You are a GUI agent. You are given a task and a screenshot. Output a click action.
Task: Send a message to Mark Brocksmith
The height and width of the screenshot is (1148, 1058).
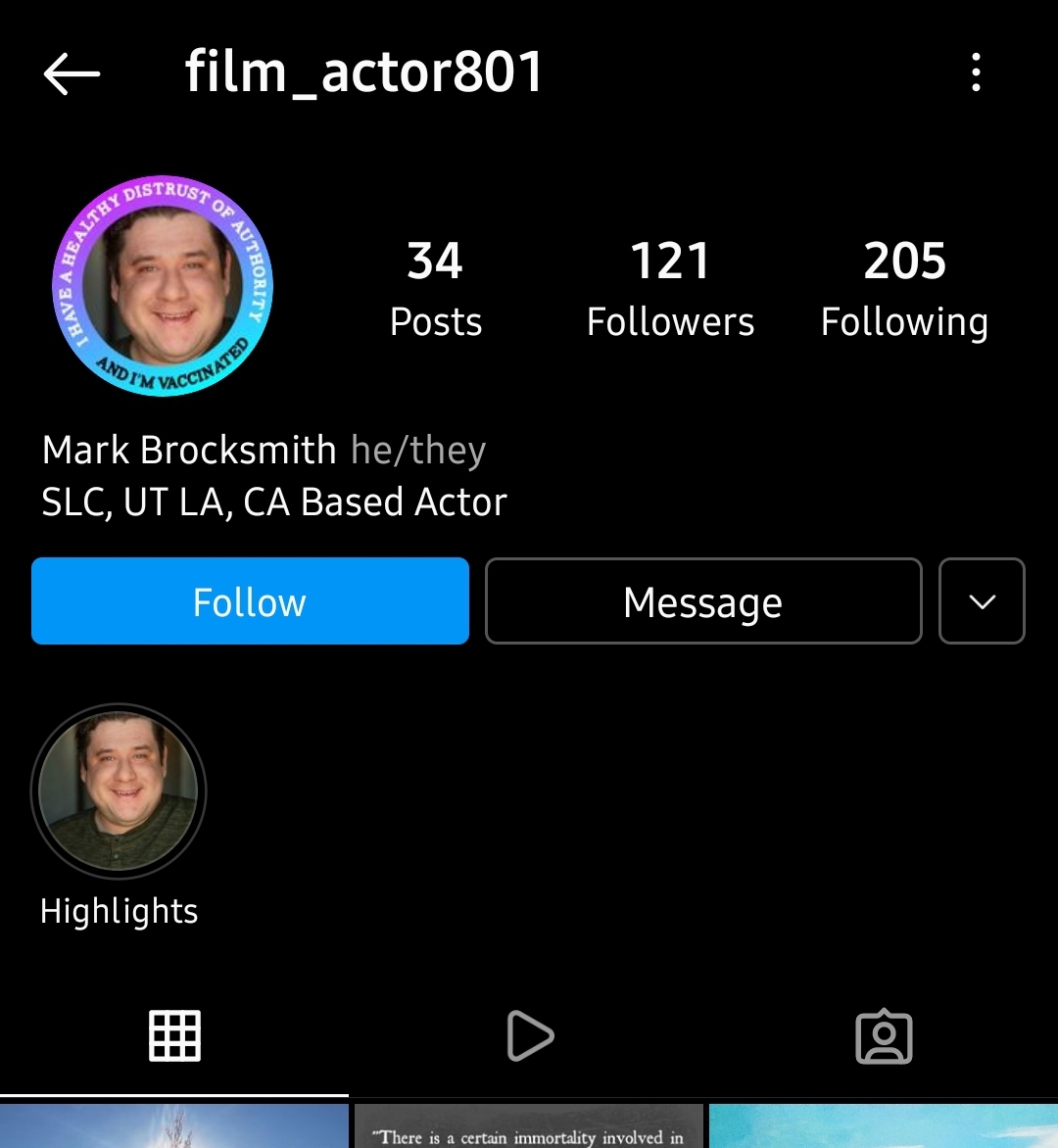[703, 601]
